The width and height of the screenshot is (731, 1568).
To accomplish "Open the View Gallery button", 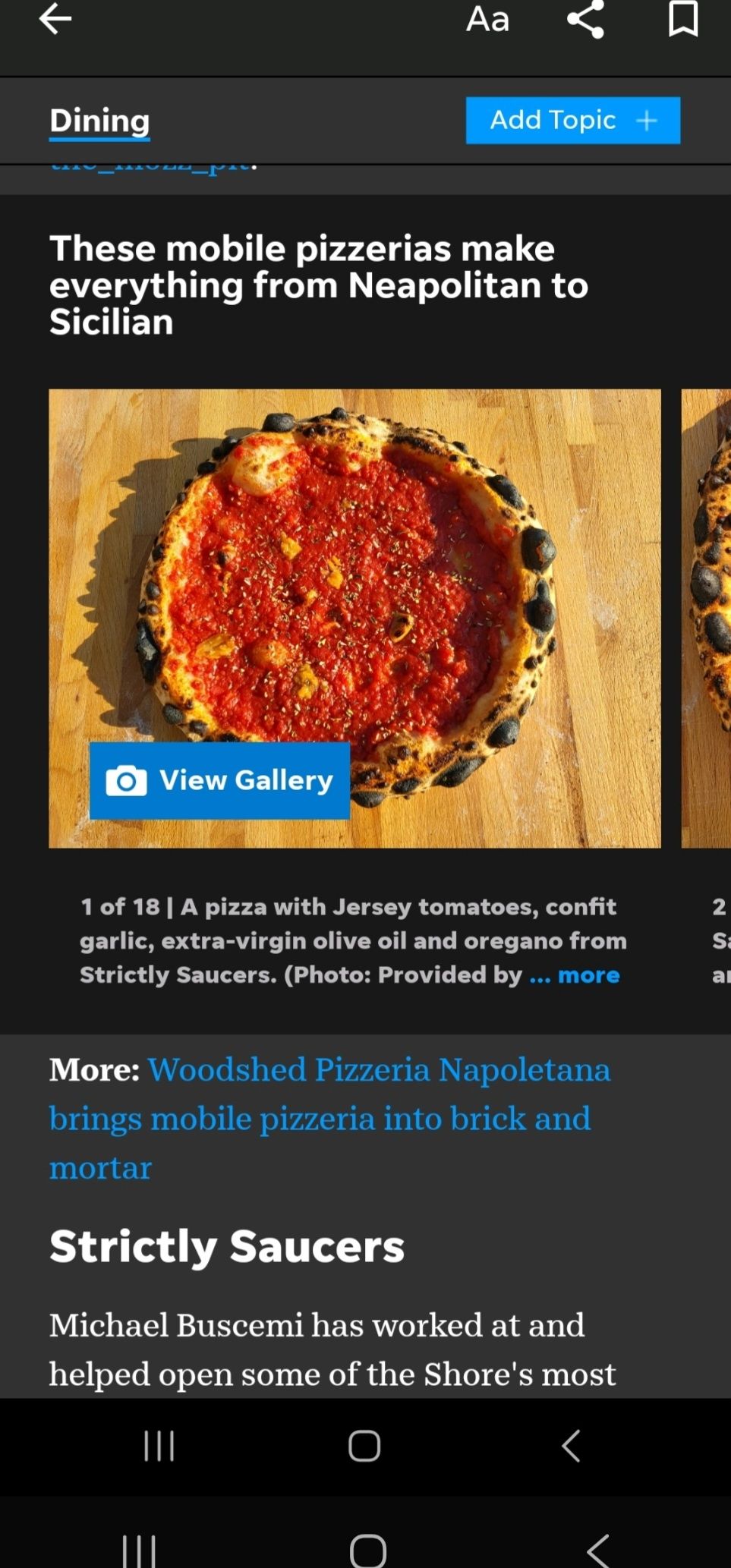I will click(219, 780).
